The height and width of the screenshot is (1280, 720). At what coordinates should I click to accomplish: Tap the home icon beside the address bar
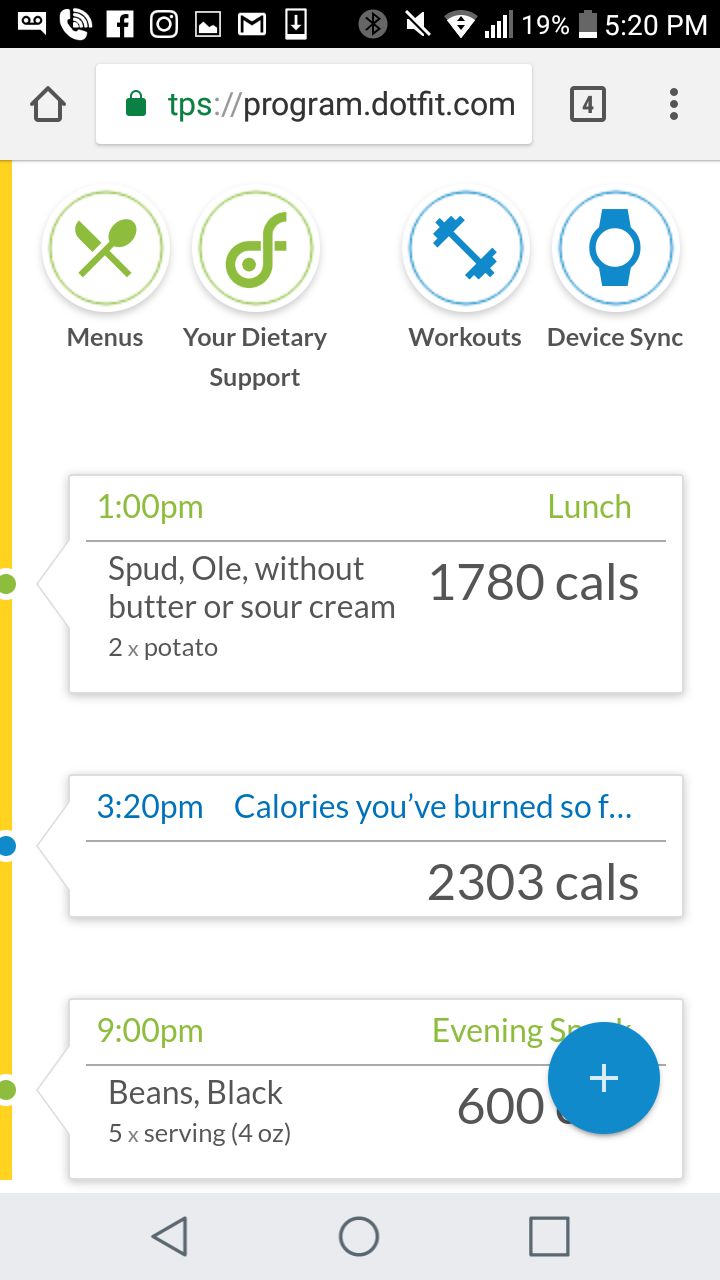47,103
